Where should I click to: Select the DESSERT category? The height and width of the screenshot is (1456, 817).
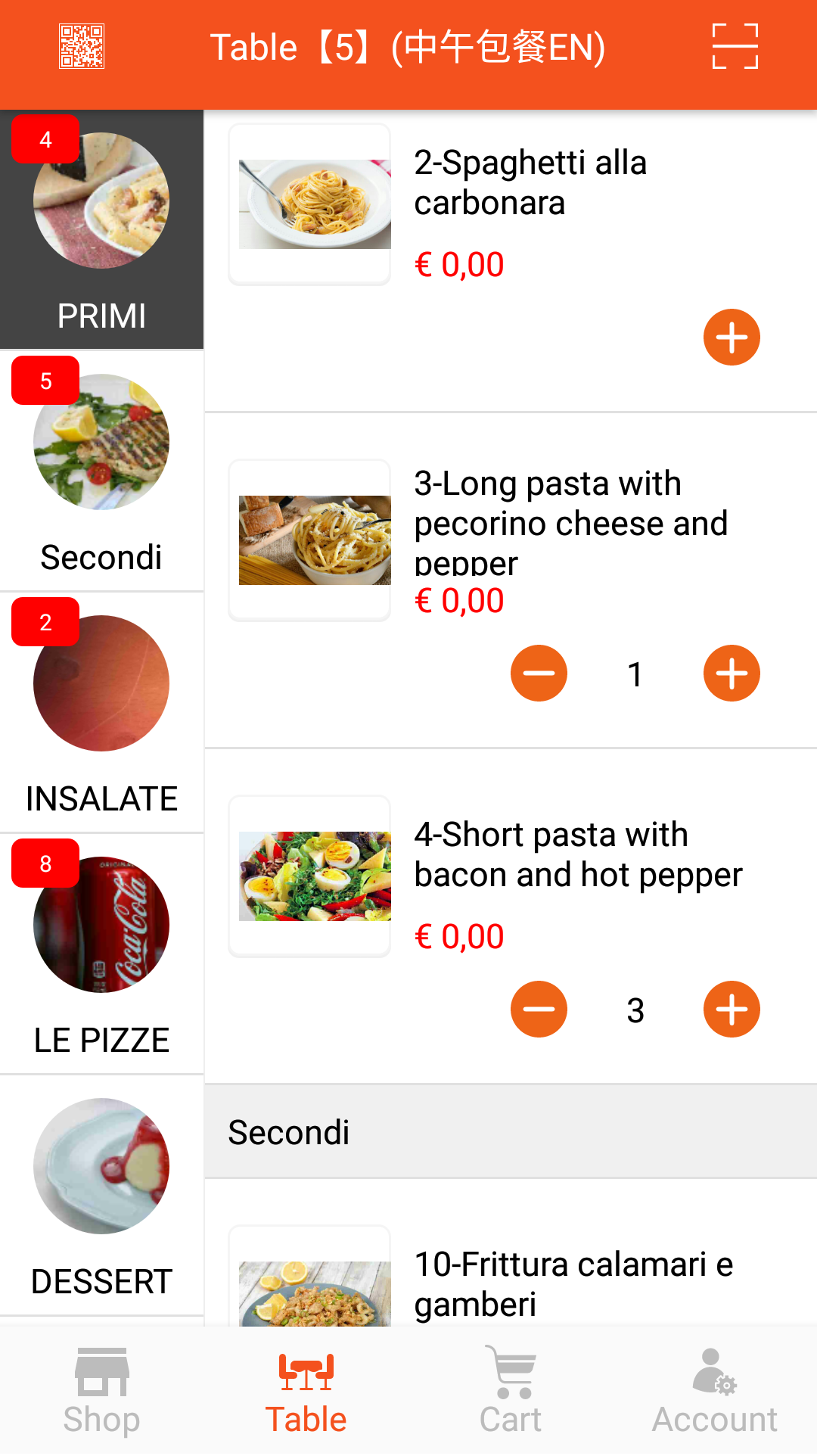(101, 1195)
